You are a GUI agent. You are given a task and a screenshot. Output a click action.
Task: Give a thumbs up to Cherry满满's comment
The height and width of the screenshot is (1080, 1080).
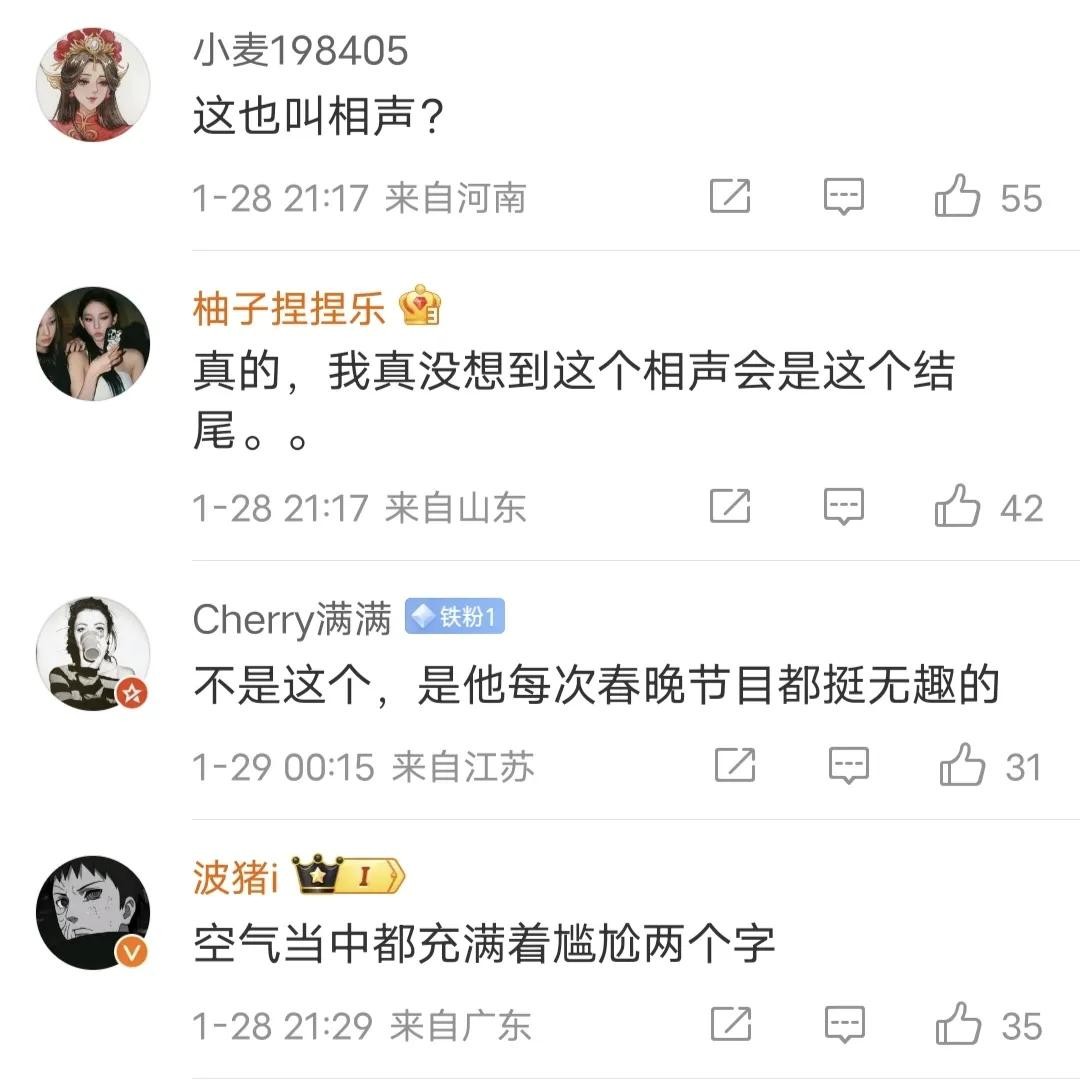pyautogui.click(x=962, y=767)
